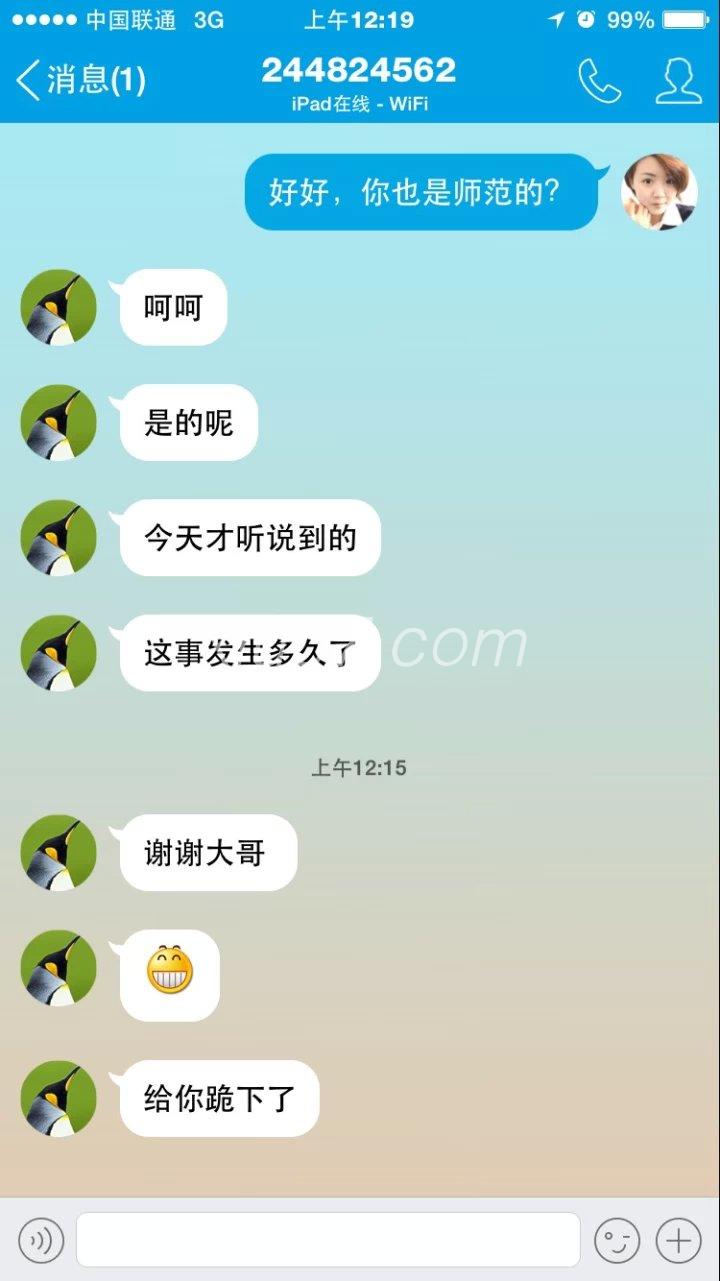
Task: Start a voice call with 244824562
Action: coord(599,80)
